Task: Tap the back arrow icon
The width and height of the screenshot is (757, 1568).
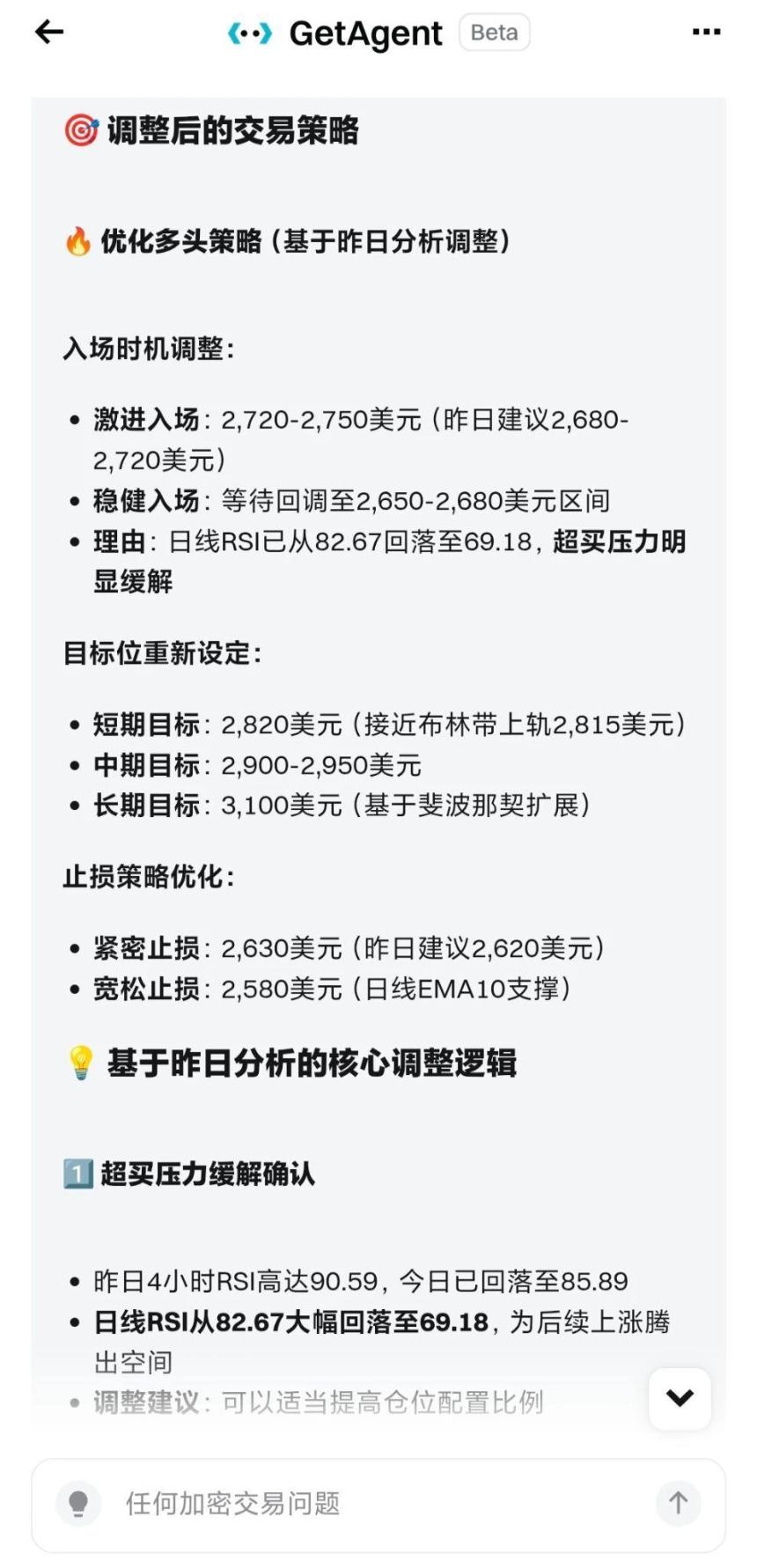Action: (49, 32)
